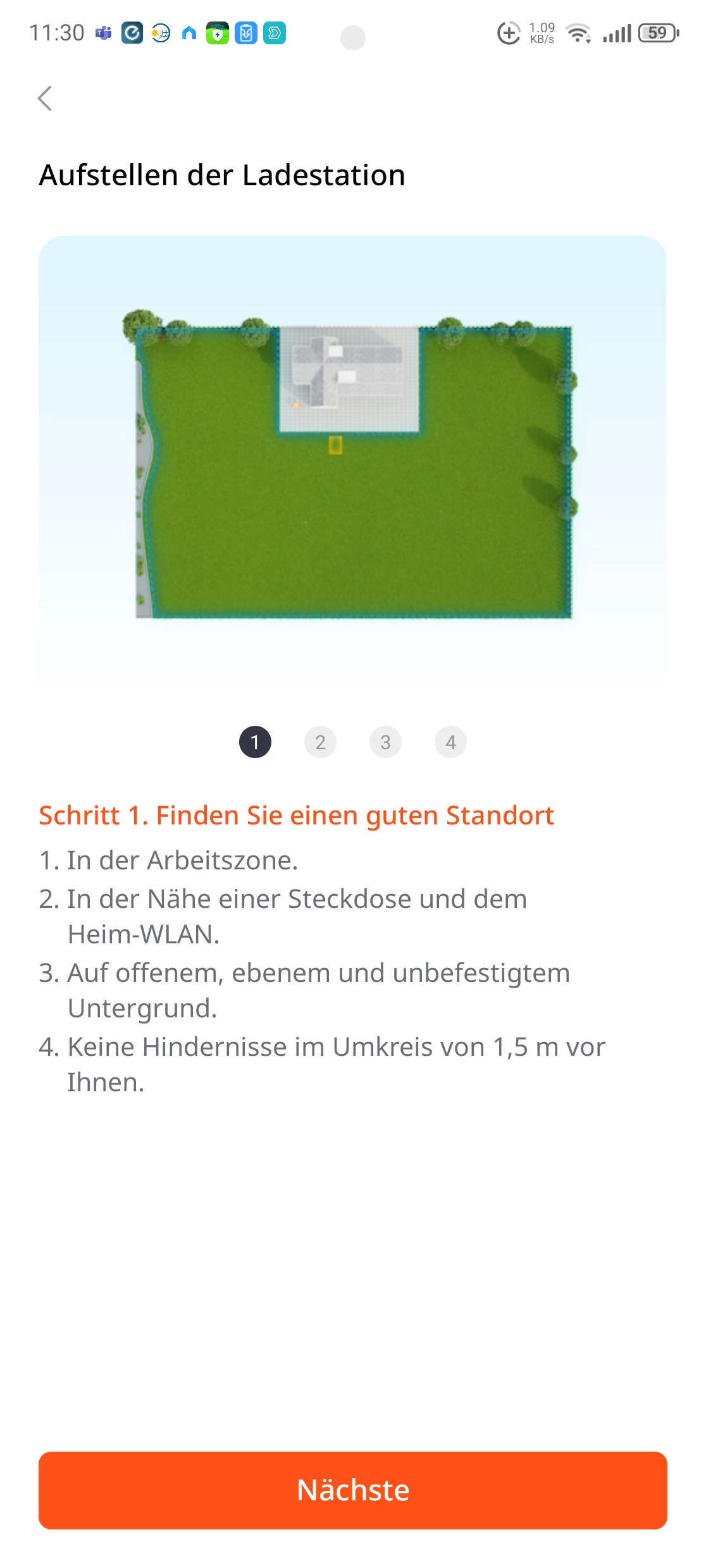The height and width of the screenshot is (1568, 706).
Task: Open step 4 of the setup guide
Action: click(x=450, y=742)
